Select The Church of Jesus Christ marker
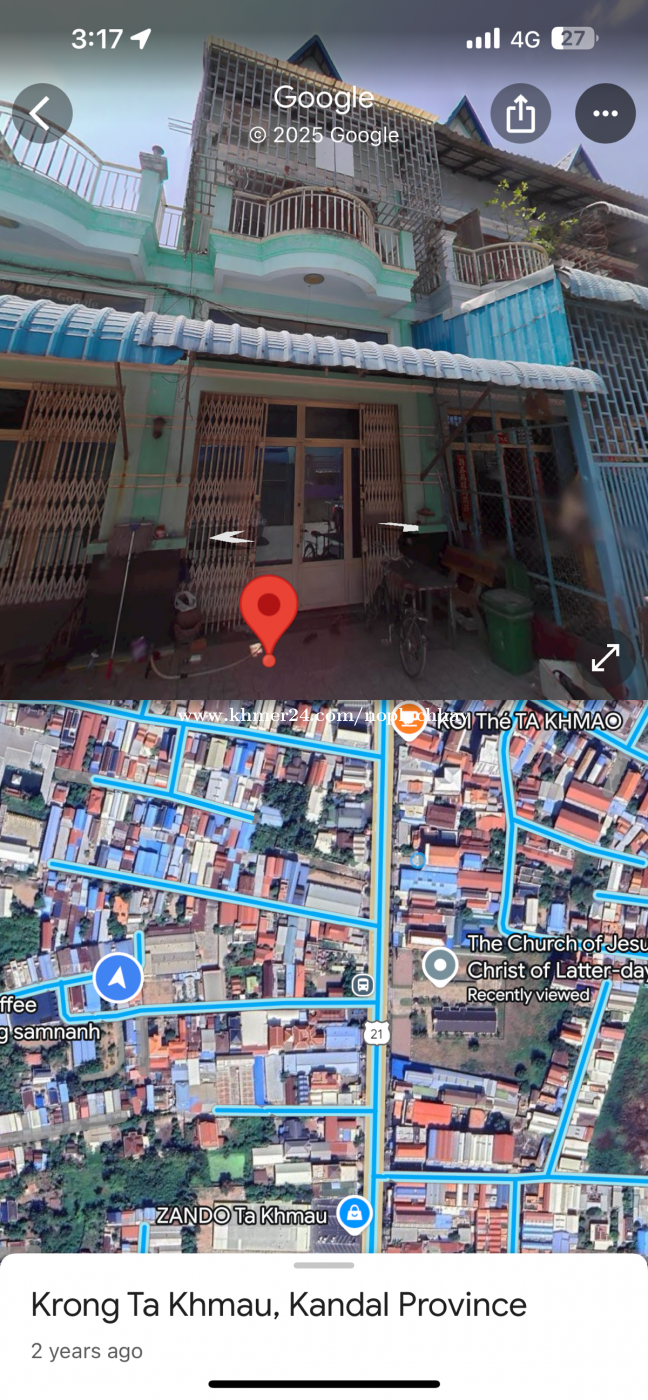 (x=440, y=967)
